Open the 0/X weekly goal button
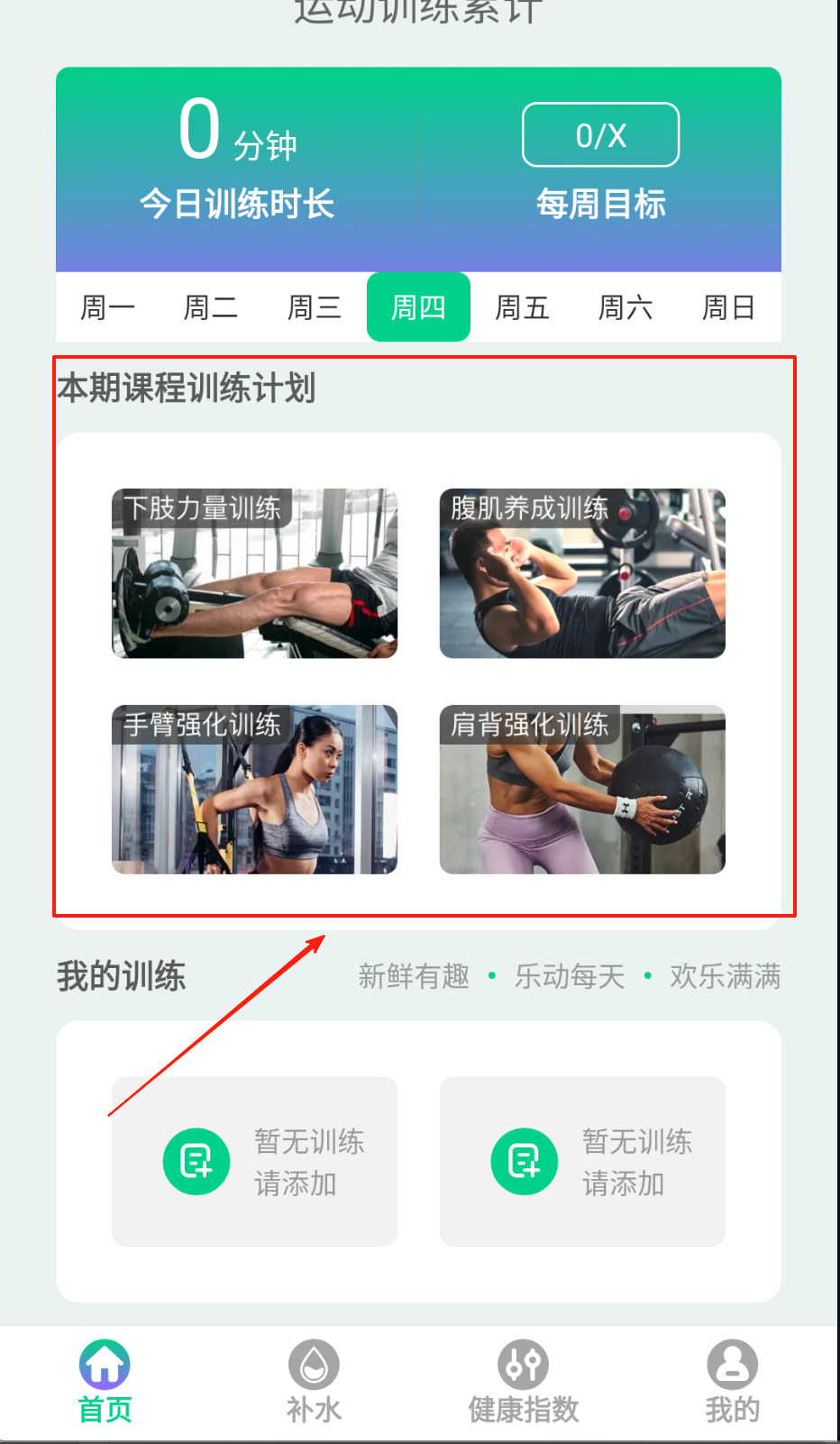Image resolution: width=840 pixels, height=1444 pixels. point(600,135)
